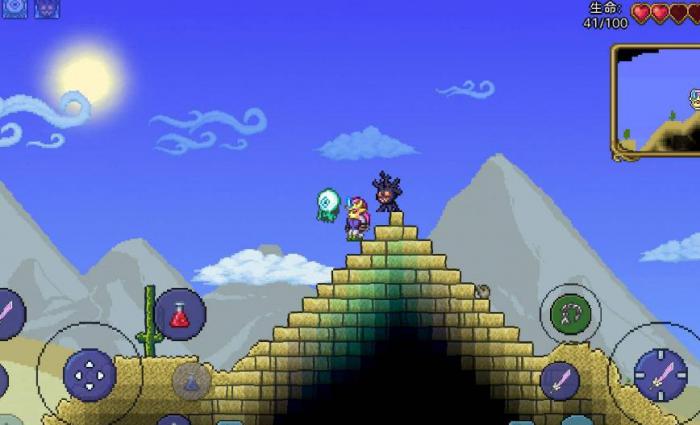
Task: Tap the sword button at the left edge
Action: click(x=8, y=315)
